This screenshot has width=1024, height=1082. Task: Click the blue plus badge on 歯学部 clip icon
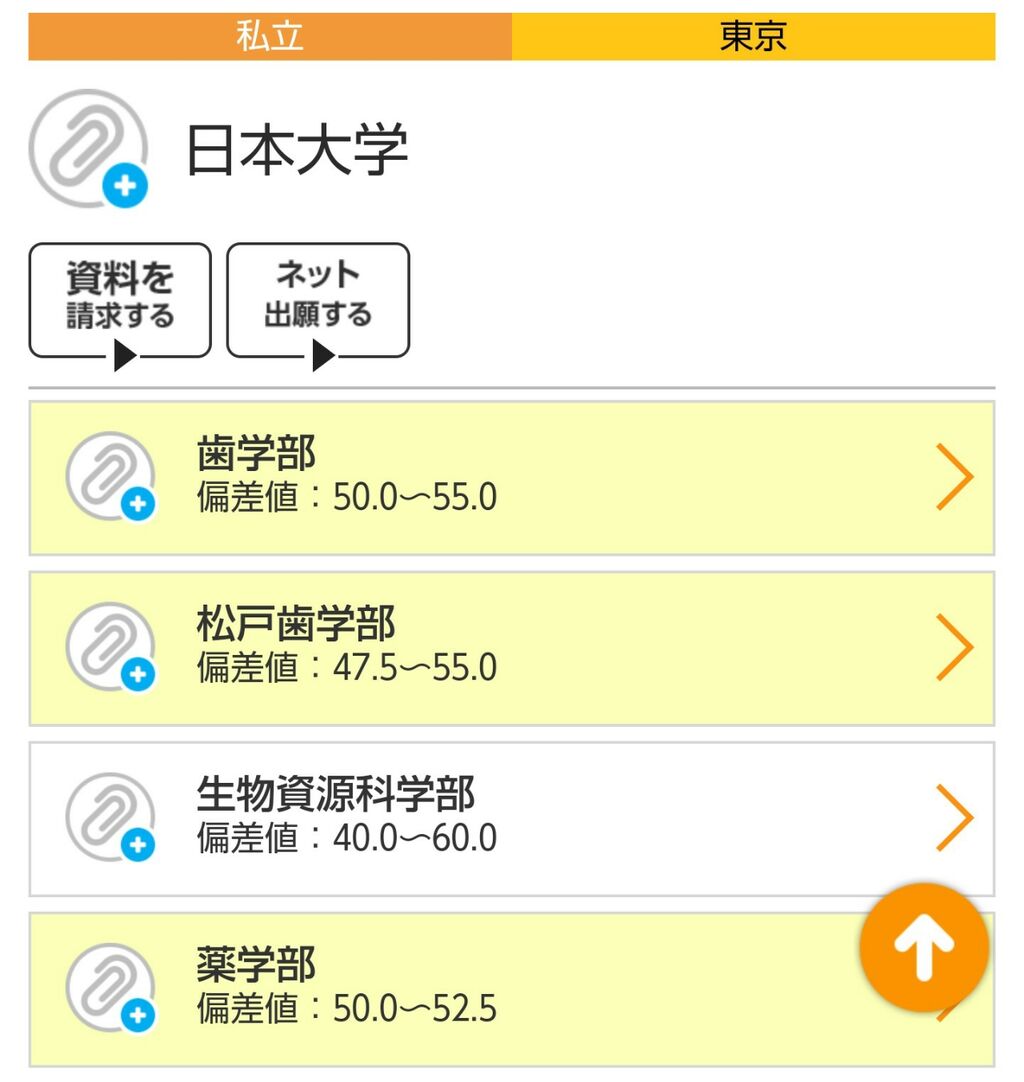click(x=140, y=505)
